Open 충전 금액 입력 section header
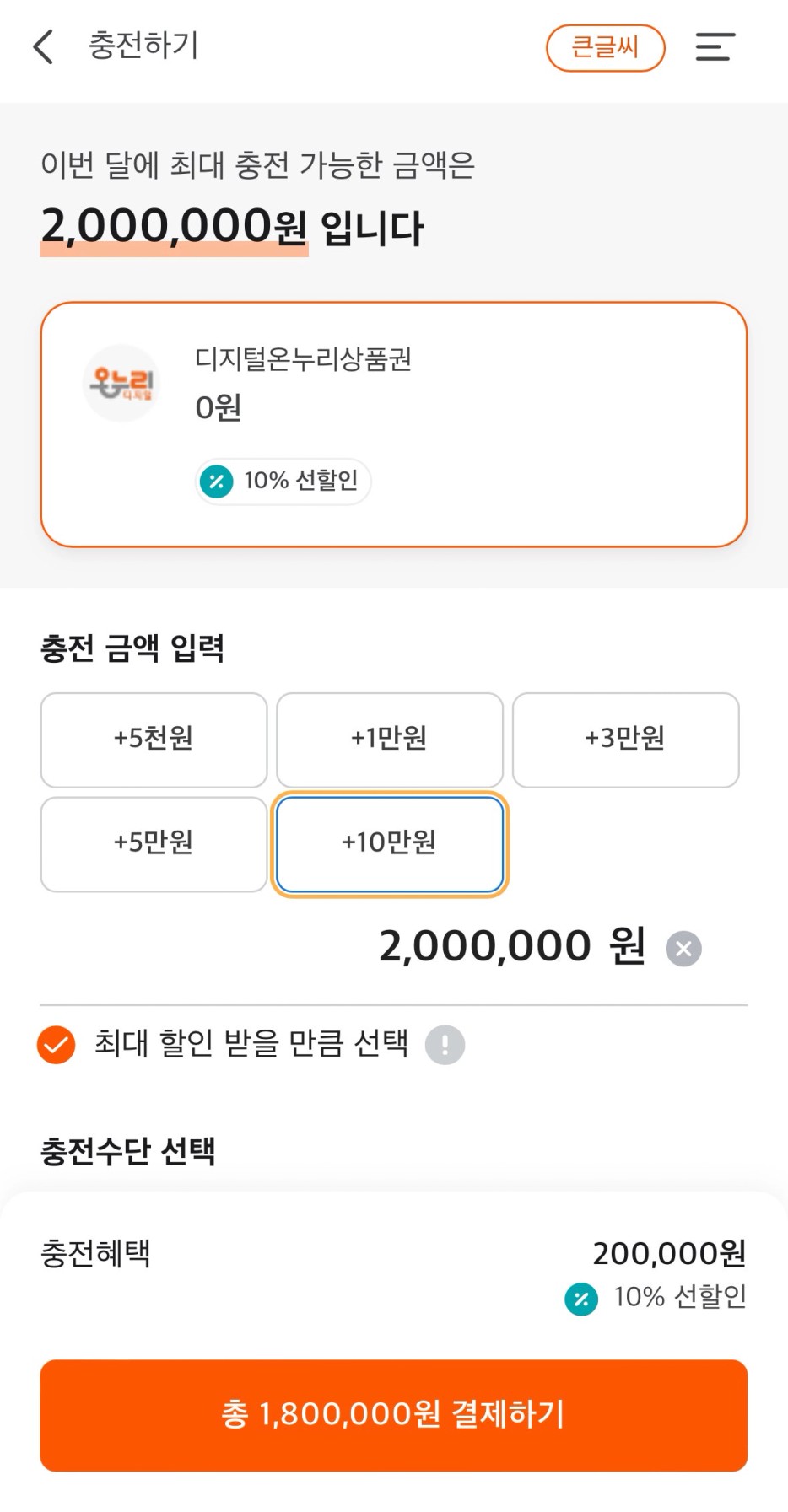Viewport: 788px width, 1512px height. point(132,649)
